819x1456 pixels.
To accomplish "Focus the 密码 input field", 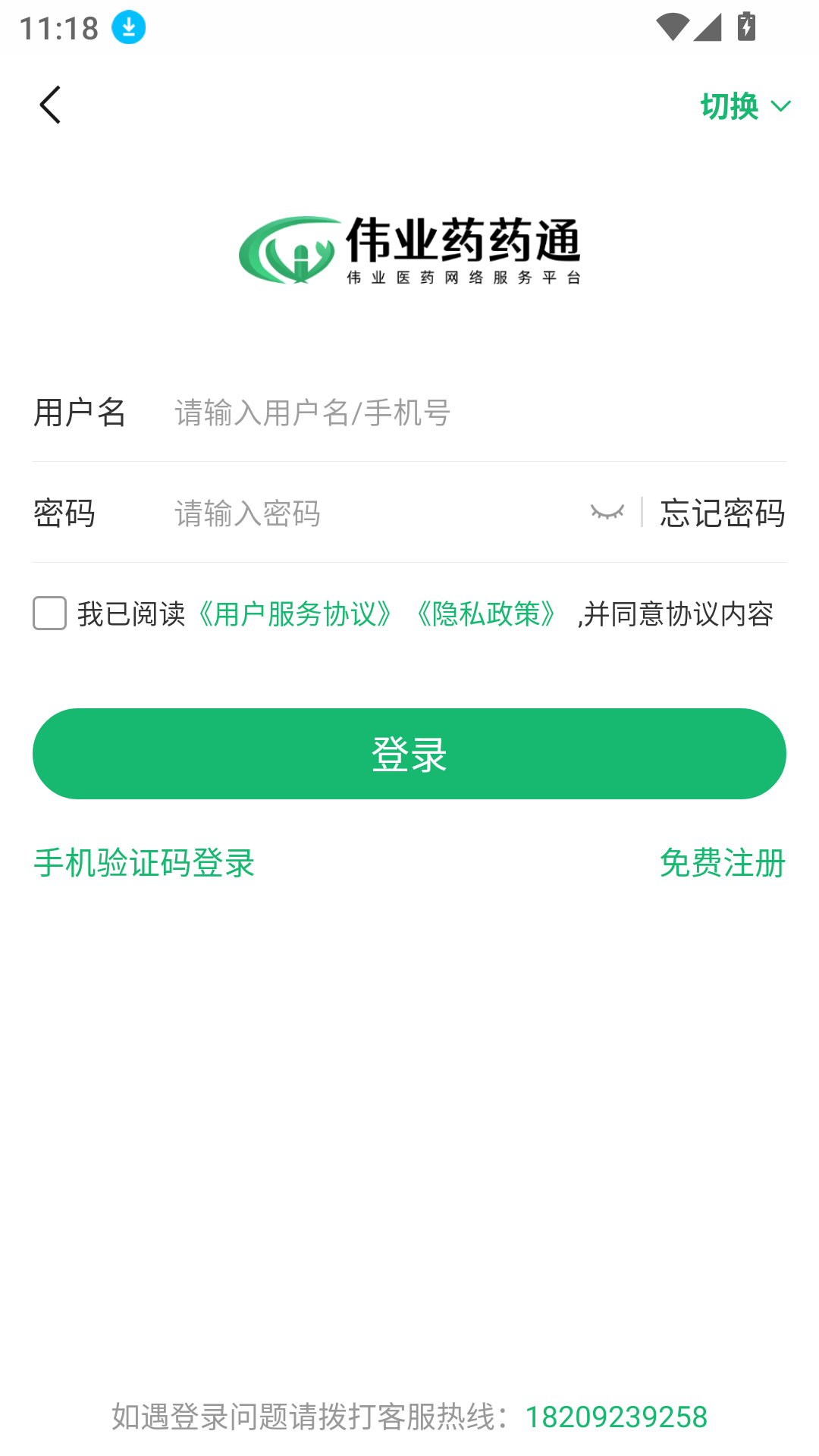I will (372, 513).
